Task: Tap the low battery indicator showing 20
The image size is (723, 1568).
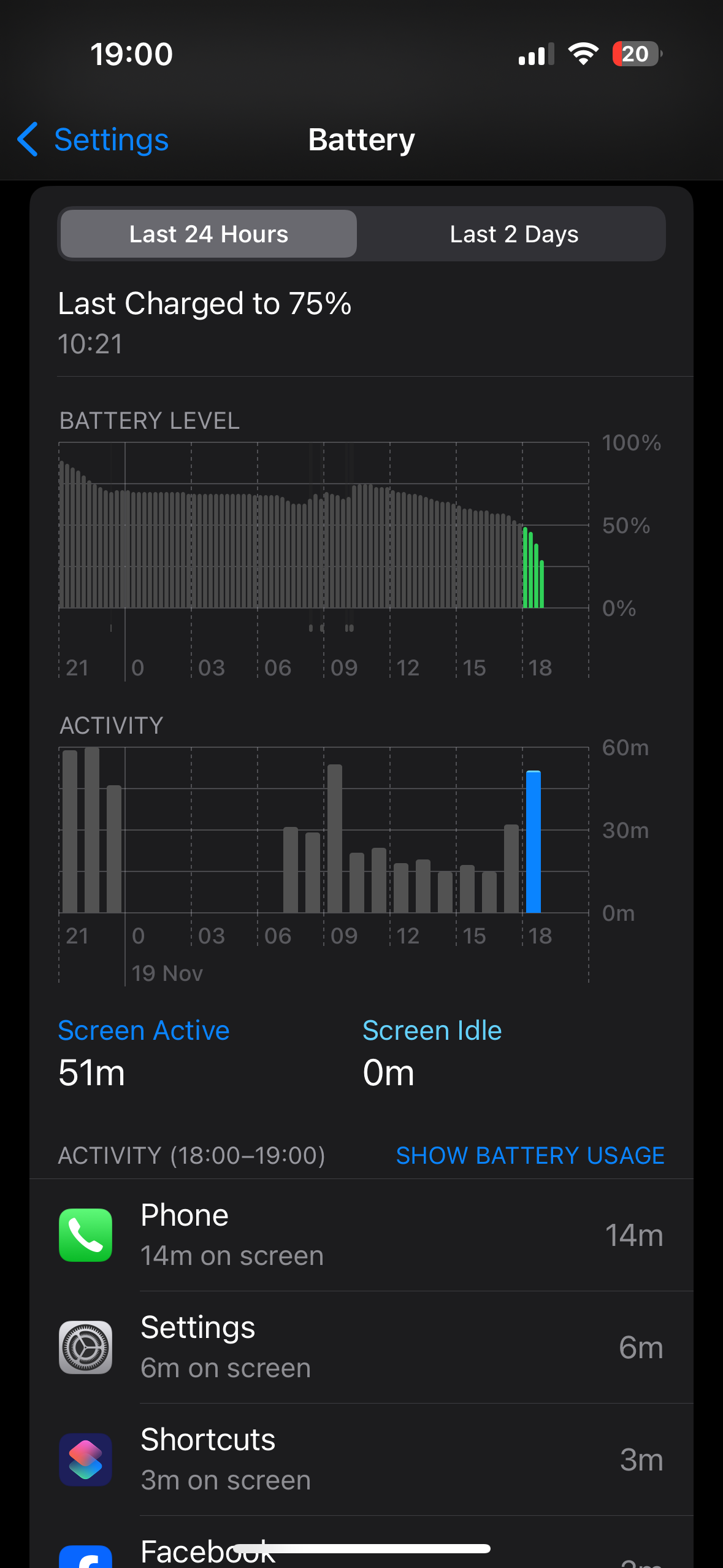Action: (x=635, y=54)
